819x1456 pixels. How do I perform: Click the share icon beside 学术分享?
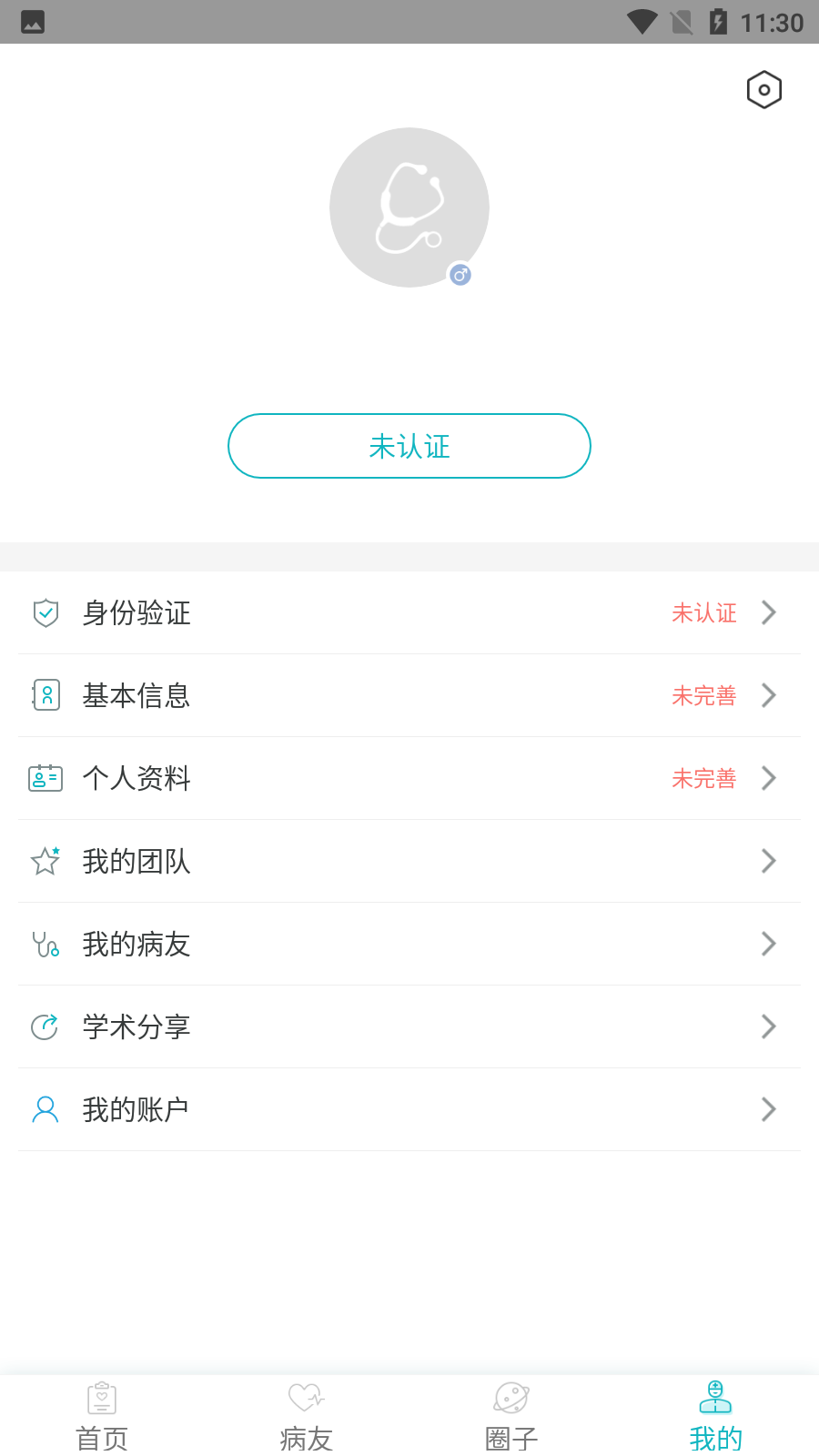[45, 1026]
